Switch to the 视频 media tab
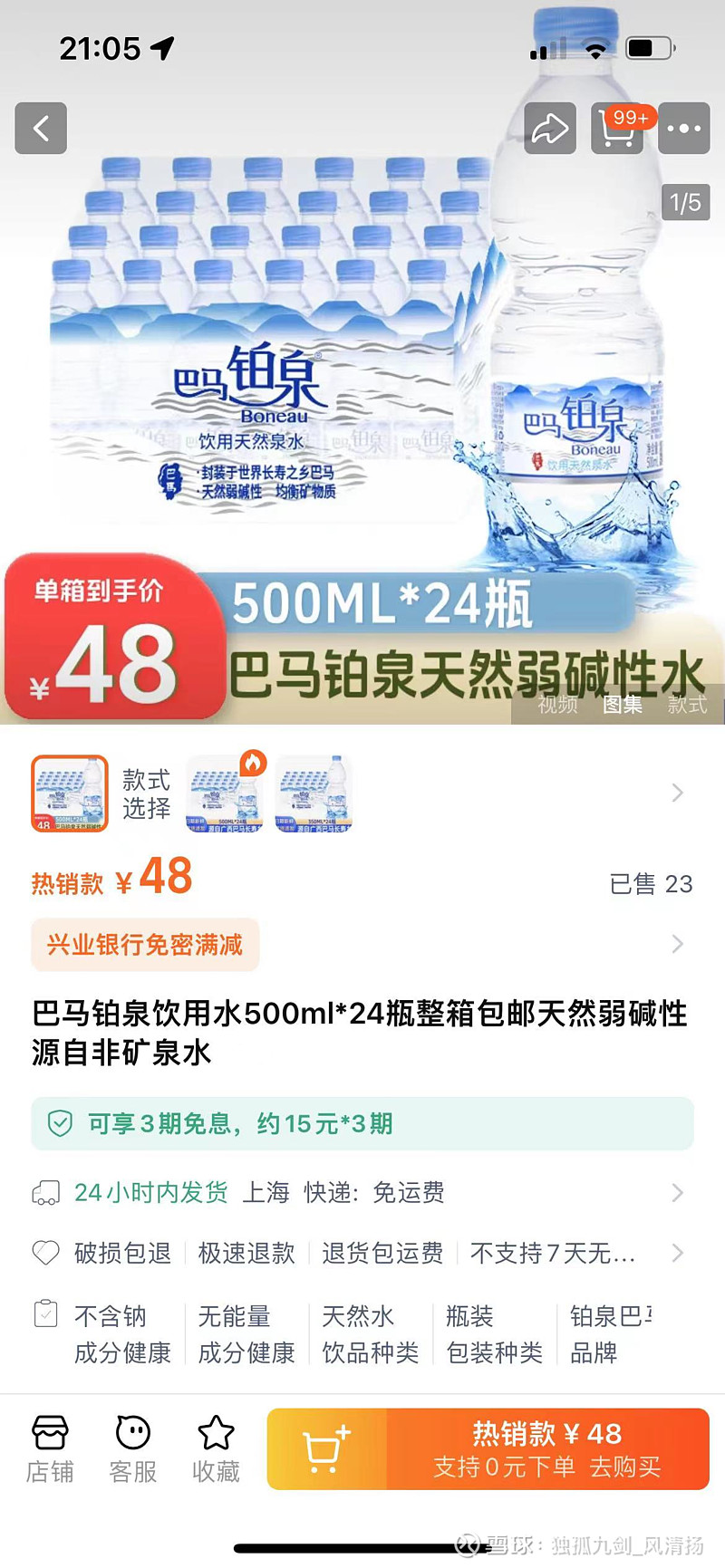This screenshot has width=725, height=1568. click(x=557, y=705)
